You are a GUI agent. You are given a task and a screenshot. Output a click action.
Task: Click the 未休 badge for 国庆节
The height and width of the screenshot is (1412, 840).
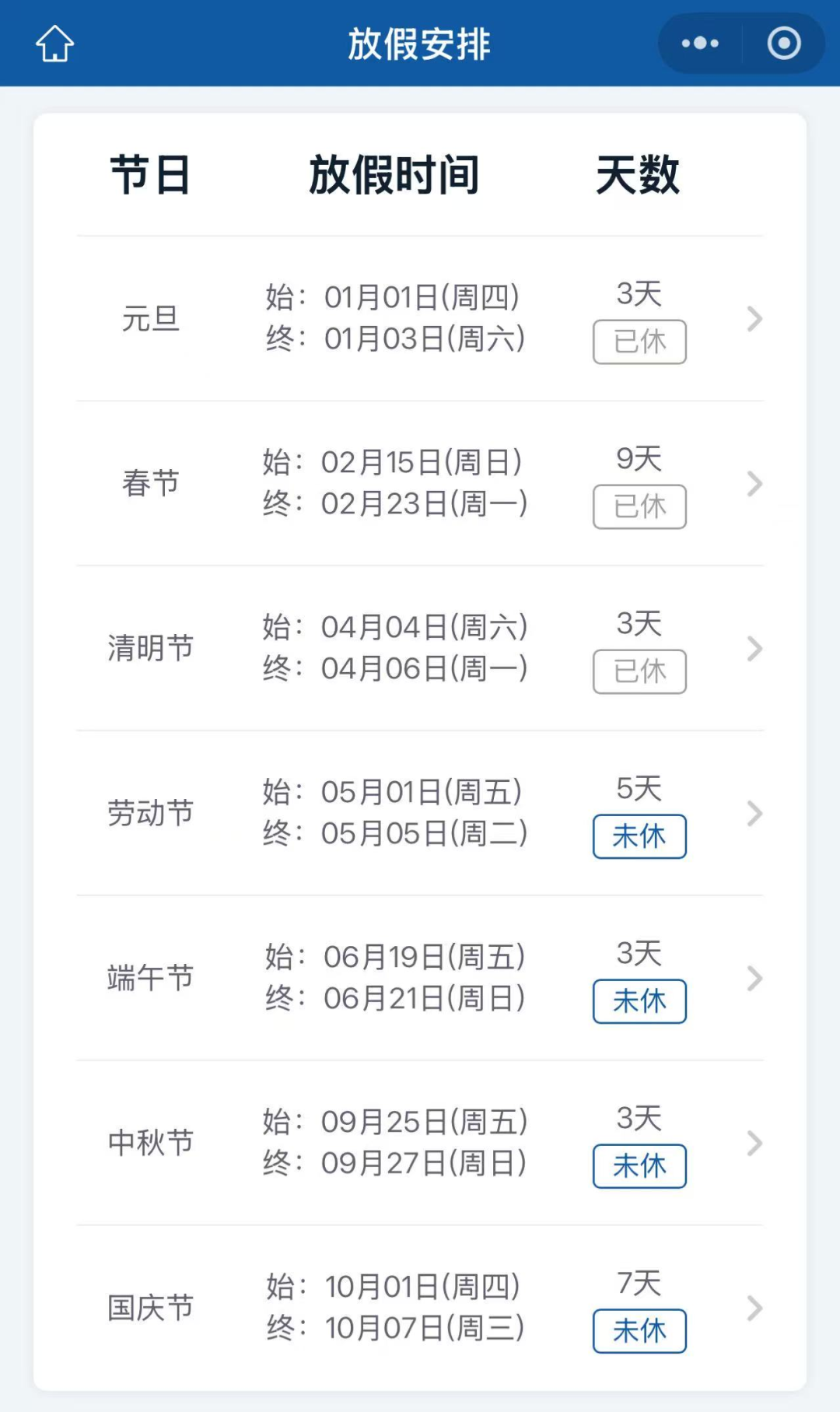pos(639,1330)
